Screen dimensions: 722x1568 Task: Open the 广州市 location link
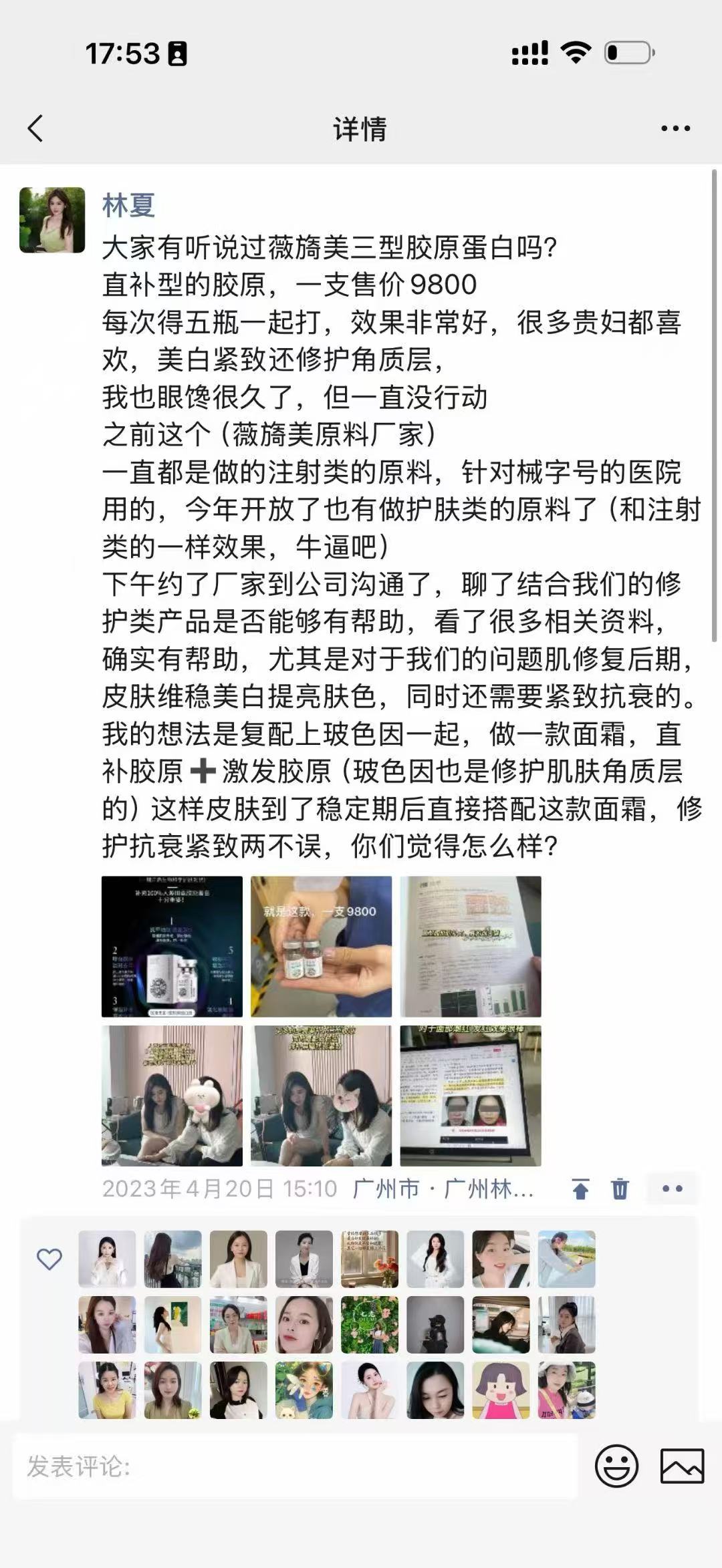443,1189
